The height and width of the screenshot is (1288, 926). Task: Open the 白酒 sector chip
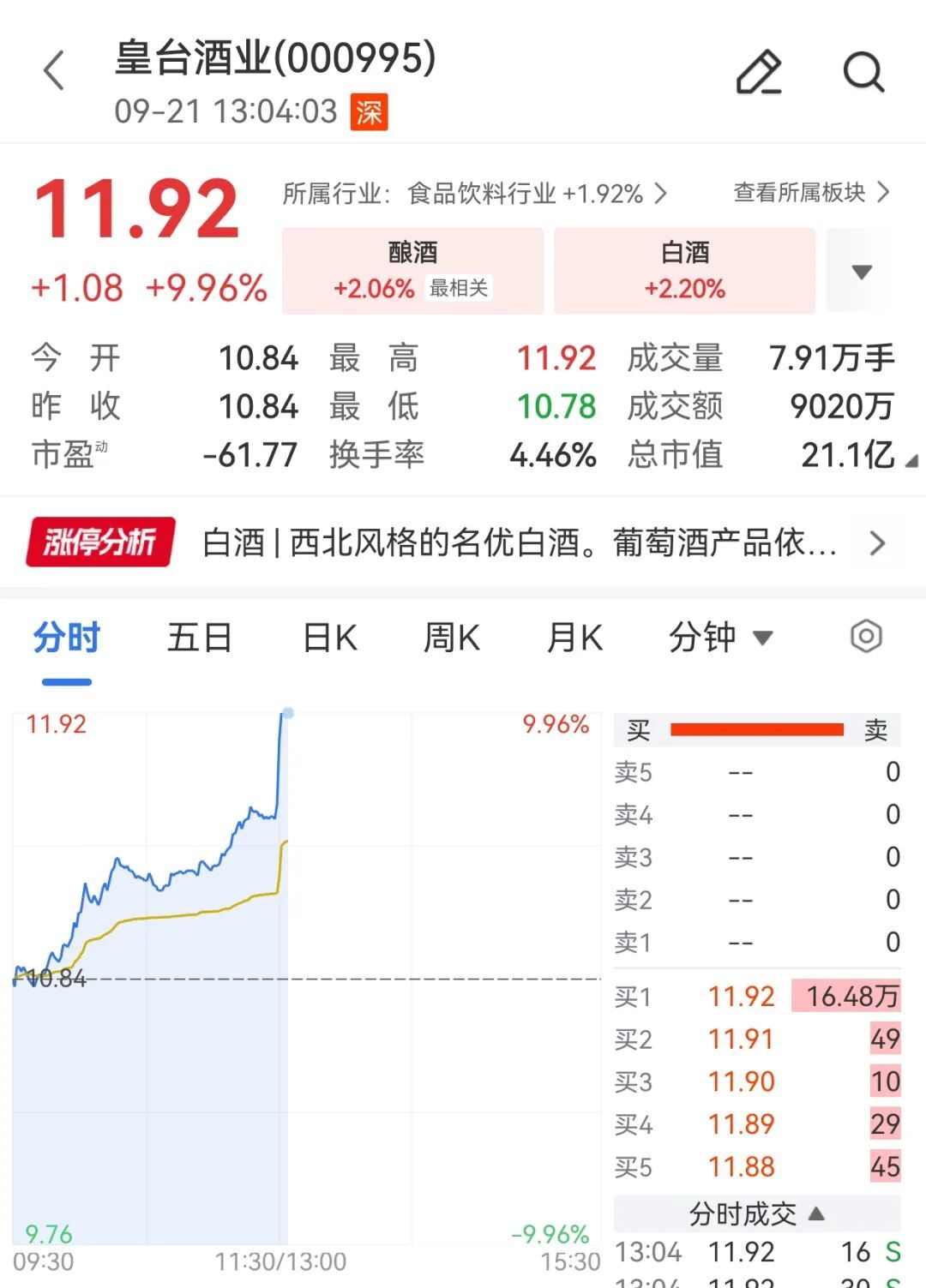[x=684, y=270]
